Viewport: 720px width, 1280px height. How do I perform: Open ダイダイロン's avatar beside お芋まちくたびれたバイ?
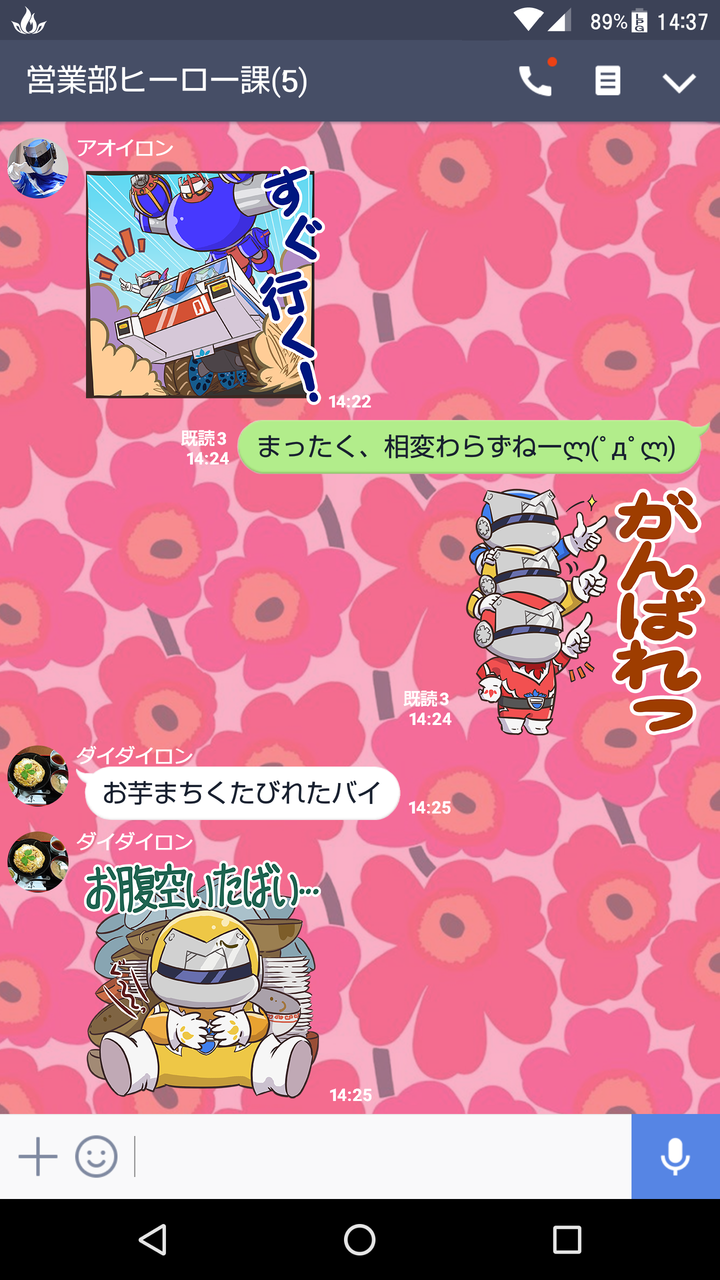click(x=38, y=775)
